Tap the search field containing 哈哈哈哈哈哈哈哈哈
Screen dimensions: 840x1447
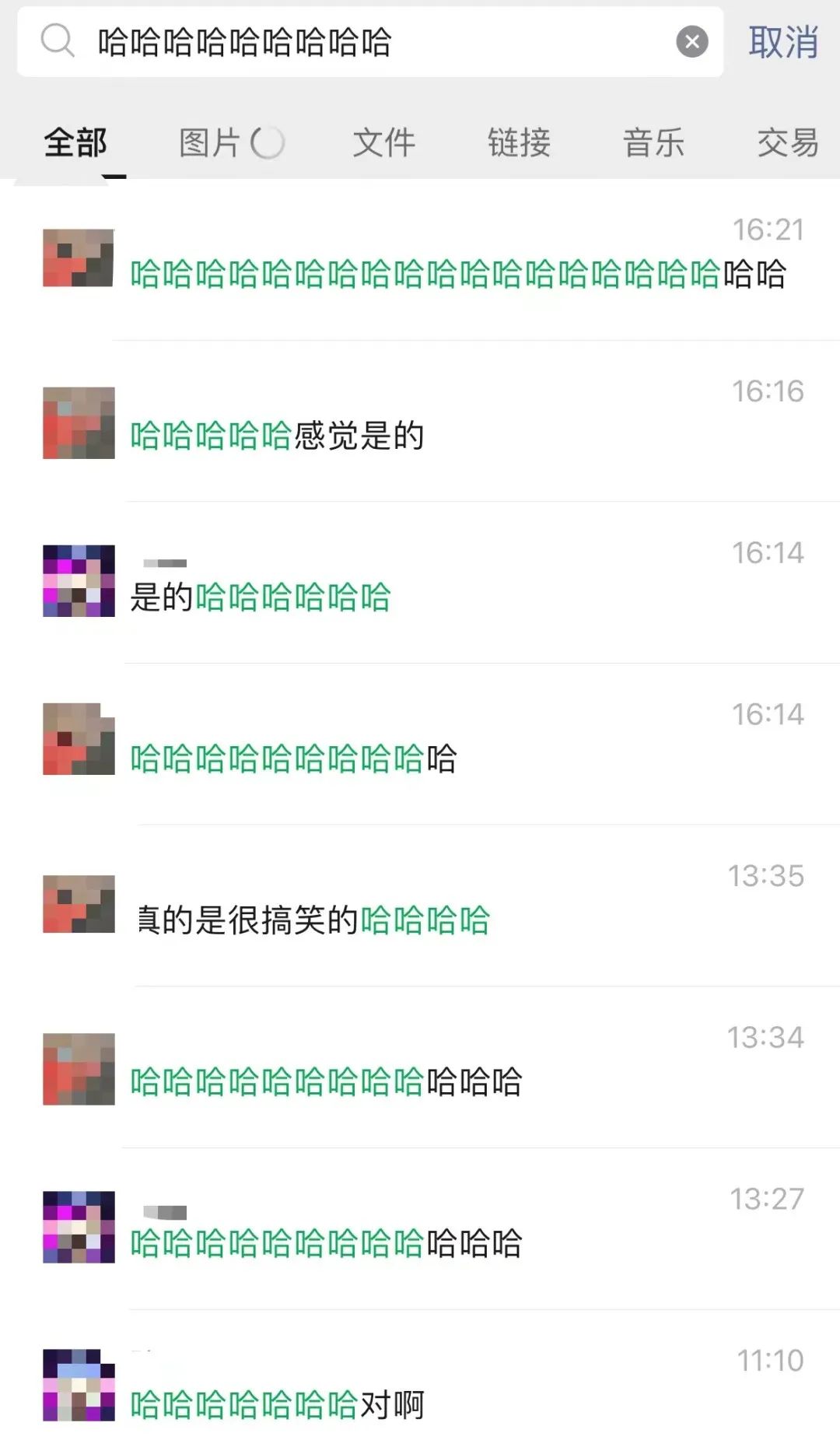[x=373, y=42]
